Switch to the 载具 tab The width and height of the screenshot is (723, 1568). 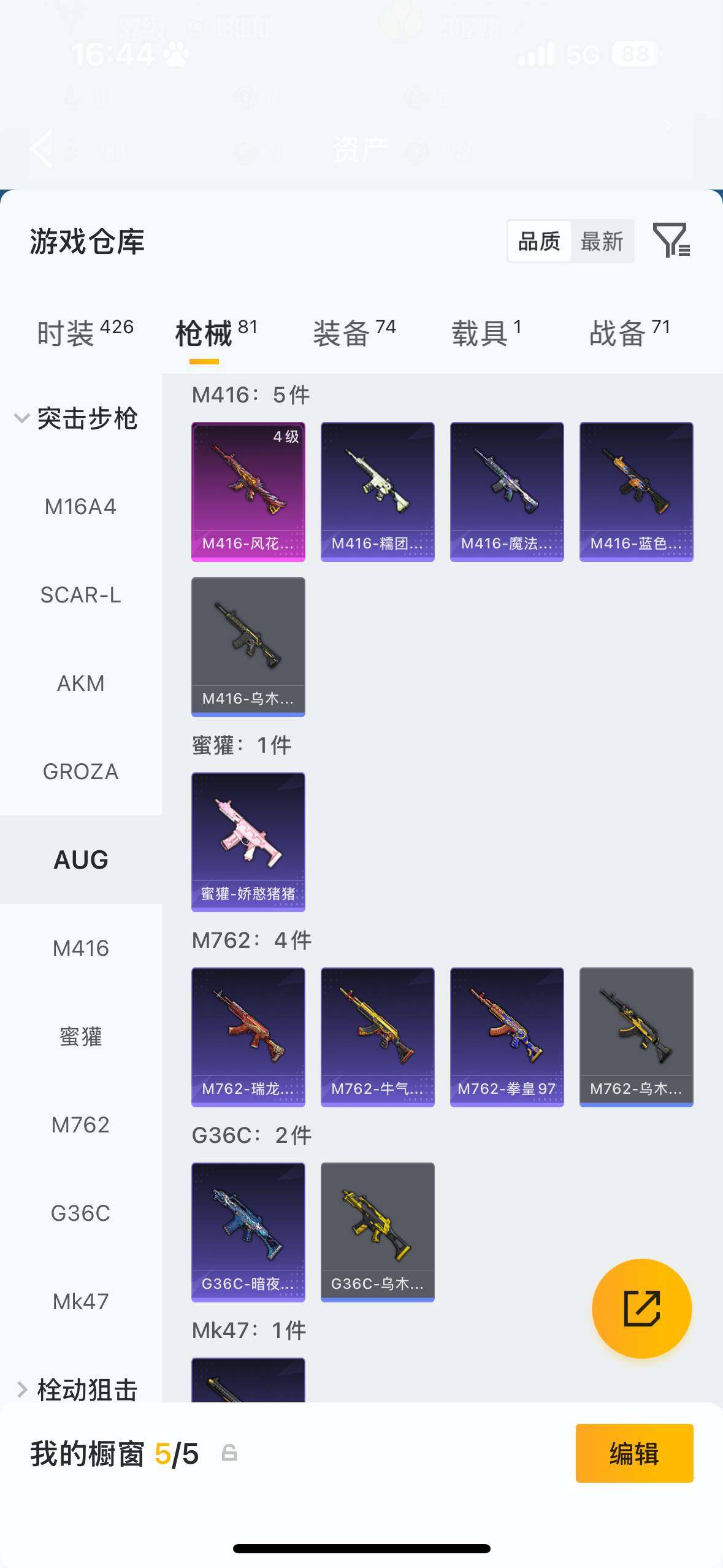click(486, 333)
